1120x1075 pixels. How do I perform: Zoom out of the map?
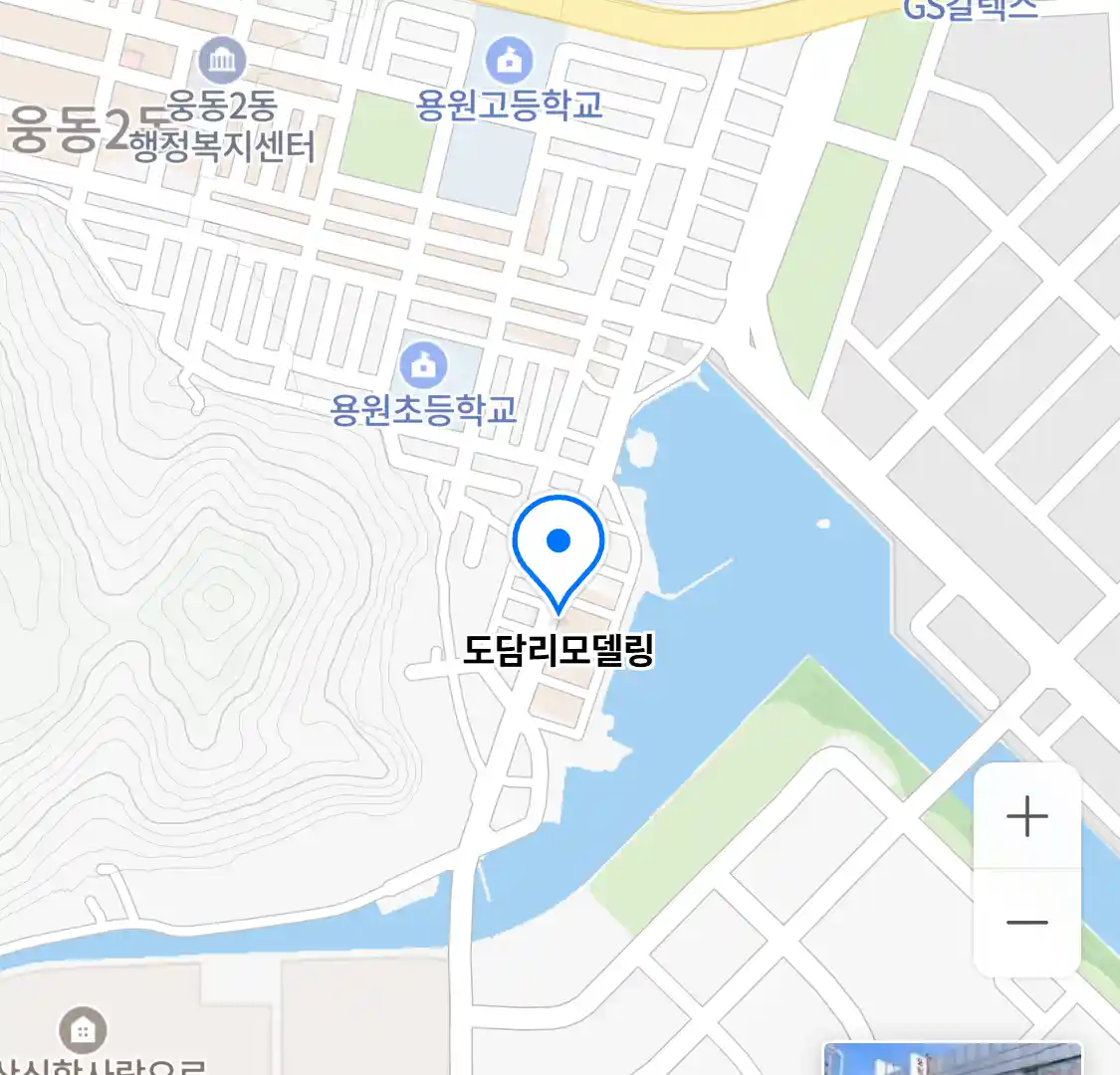click(x=1026, y=923)
